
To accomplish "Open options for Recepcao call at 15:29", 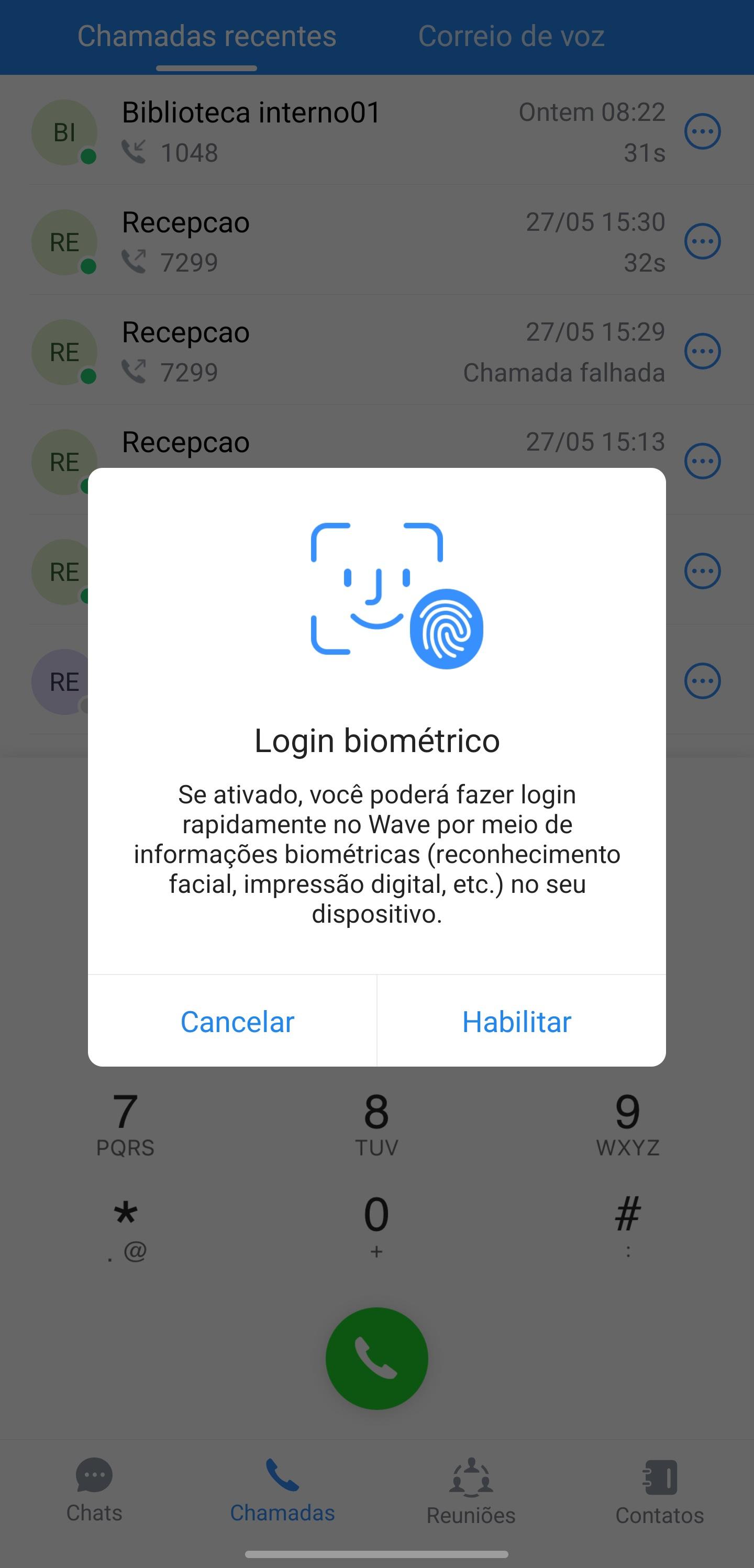I will click(702, 351).
